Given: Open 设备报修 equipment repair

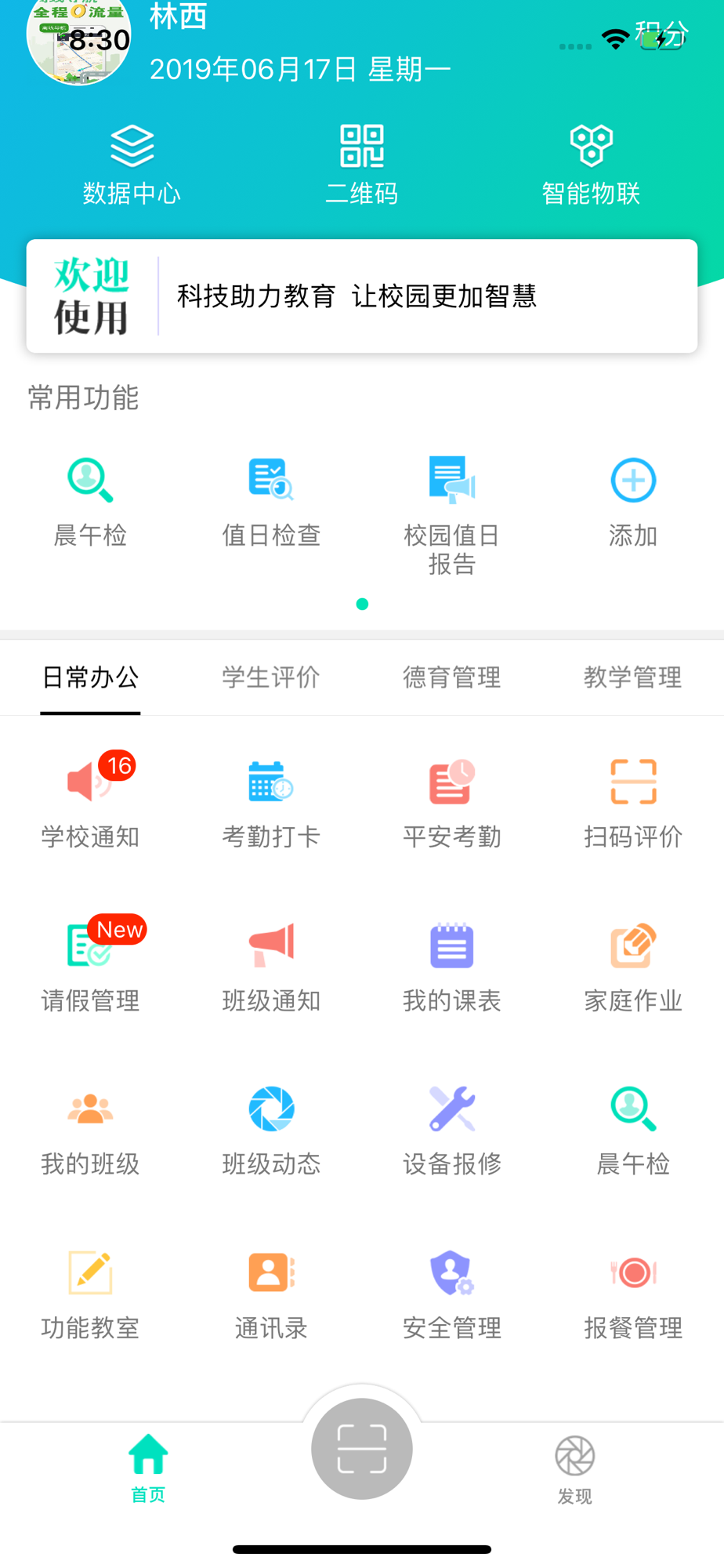Looking at the screenshot, I should click(x=452, y=1131).
